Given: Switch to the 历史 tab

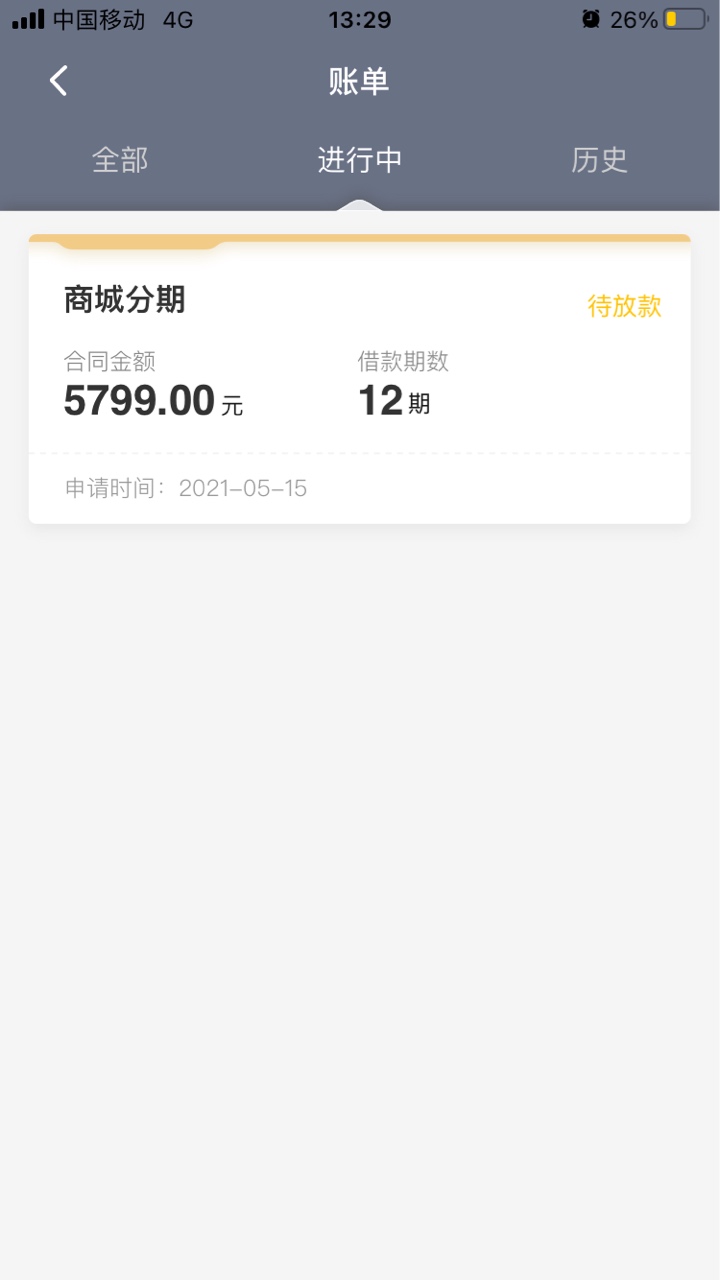Looking at the screenshot, I should pyautogui.click(x=599, y=160).
